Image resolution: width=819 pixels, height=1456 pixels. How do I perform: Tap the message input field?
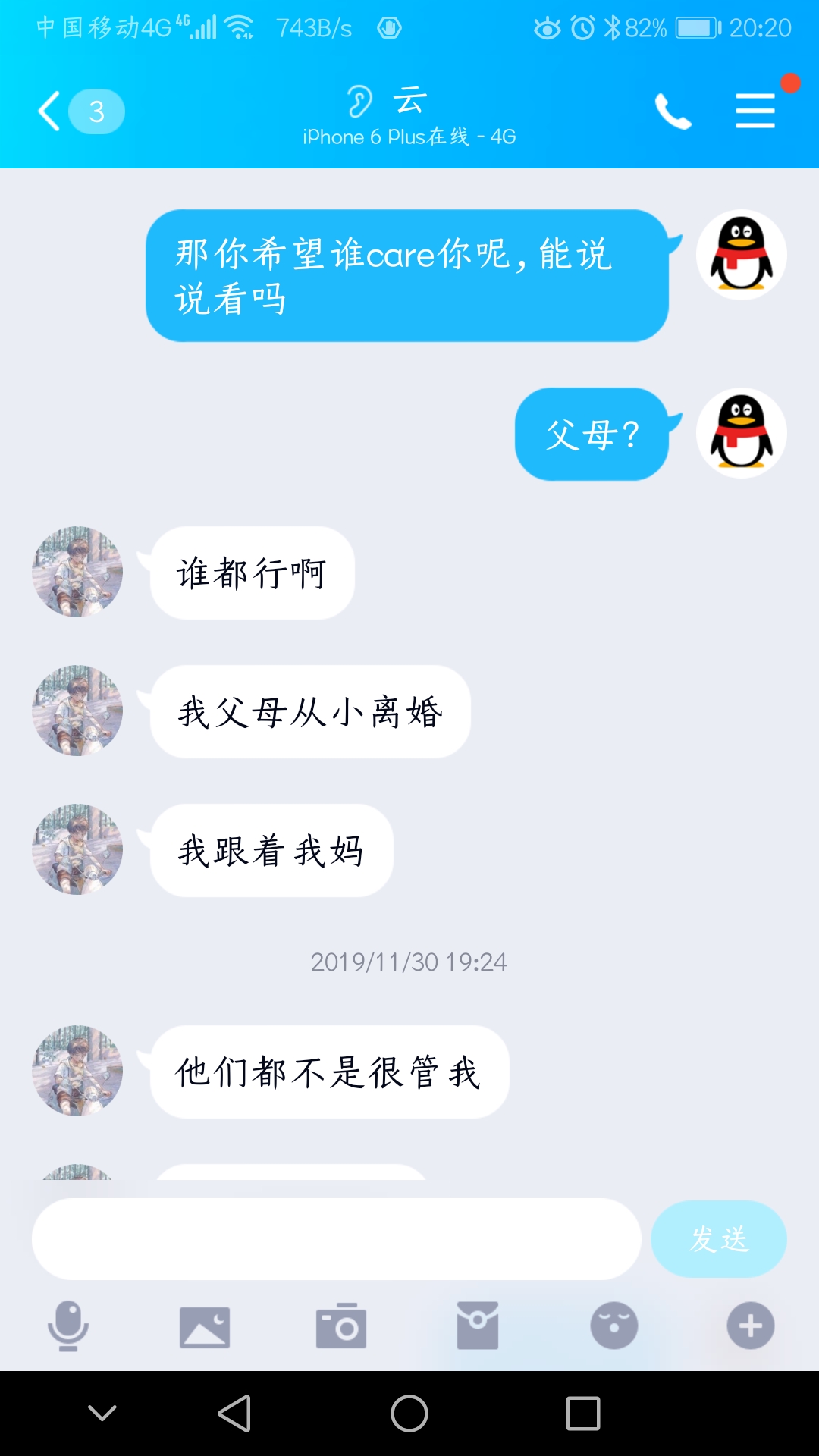pyautogui.click(x=336, y=1239)
